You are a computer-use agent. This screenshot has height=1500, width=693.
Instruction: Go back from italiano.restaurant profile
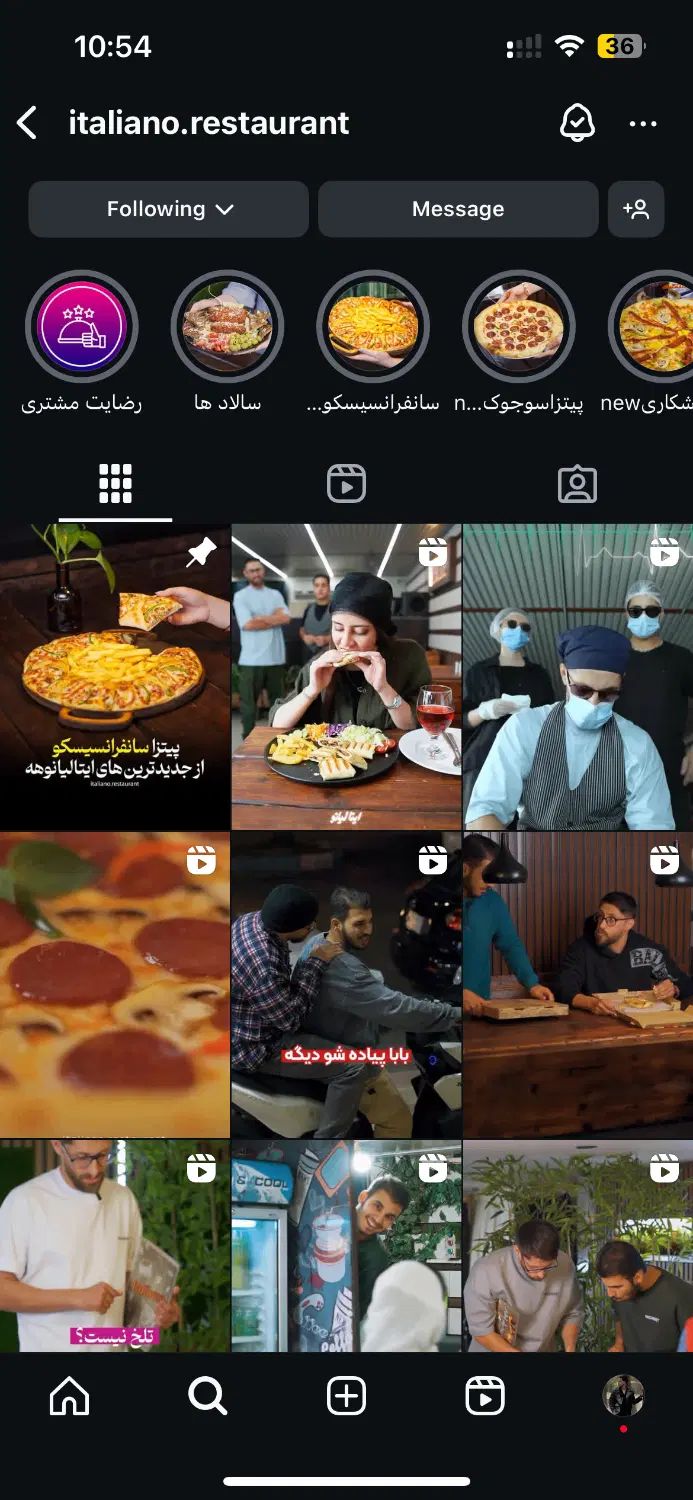27,123
